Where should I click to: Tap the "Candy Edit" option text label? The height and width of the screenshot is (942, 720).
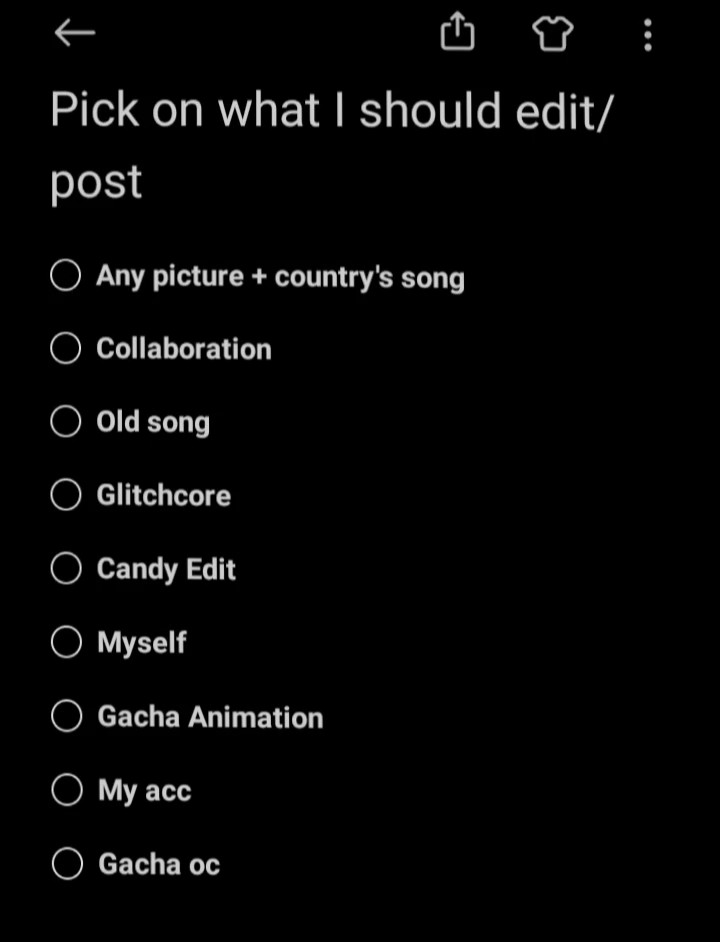(166, 568)
